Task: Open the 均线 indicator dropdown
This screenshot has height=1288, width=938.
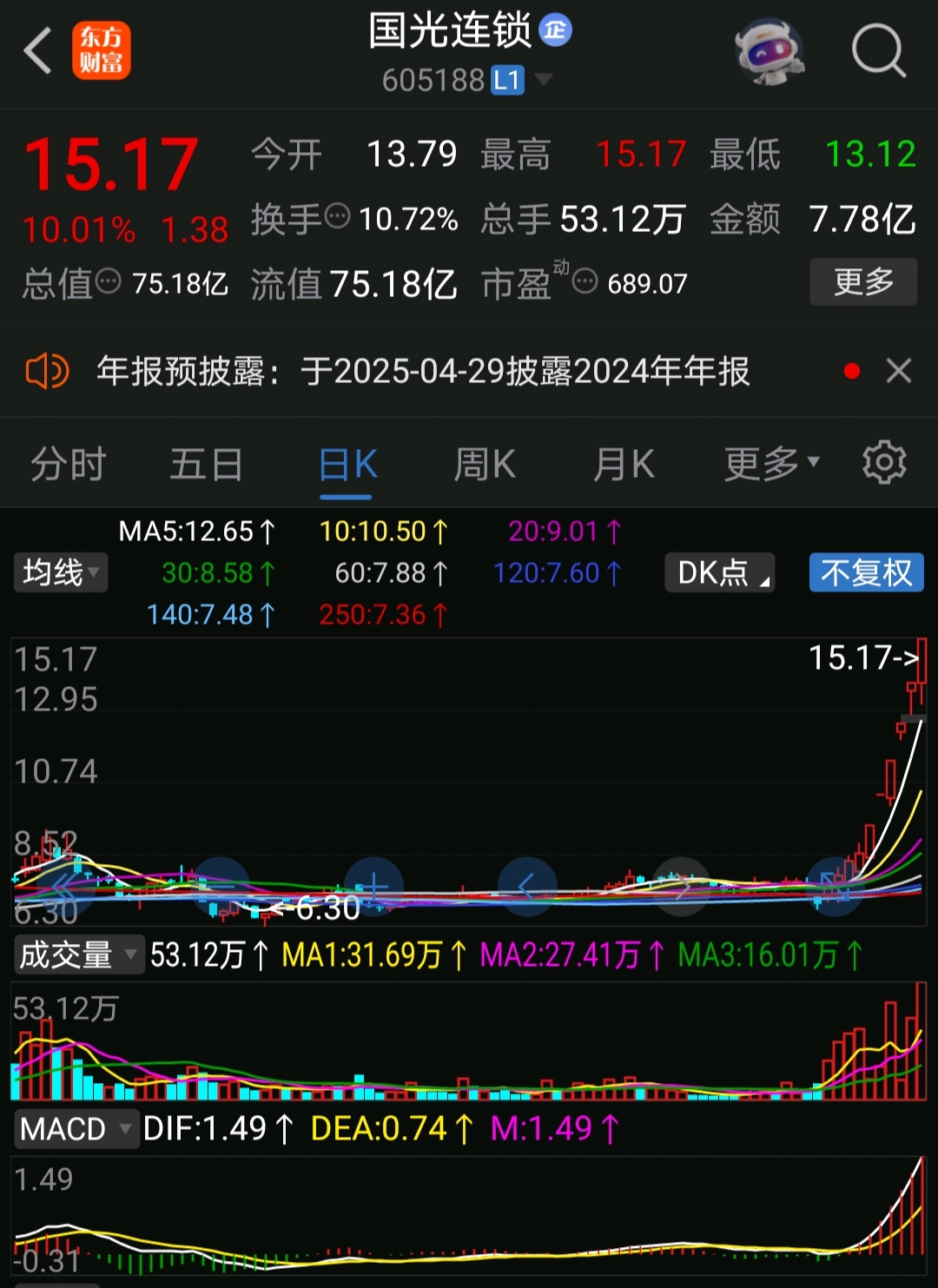Action: pos(58,572)
